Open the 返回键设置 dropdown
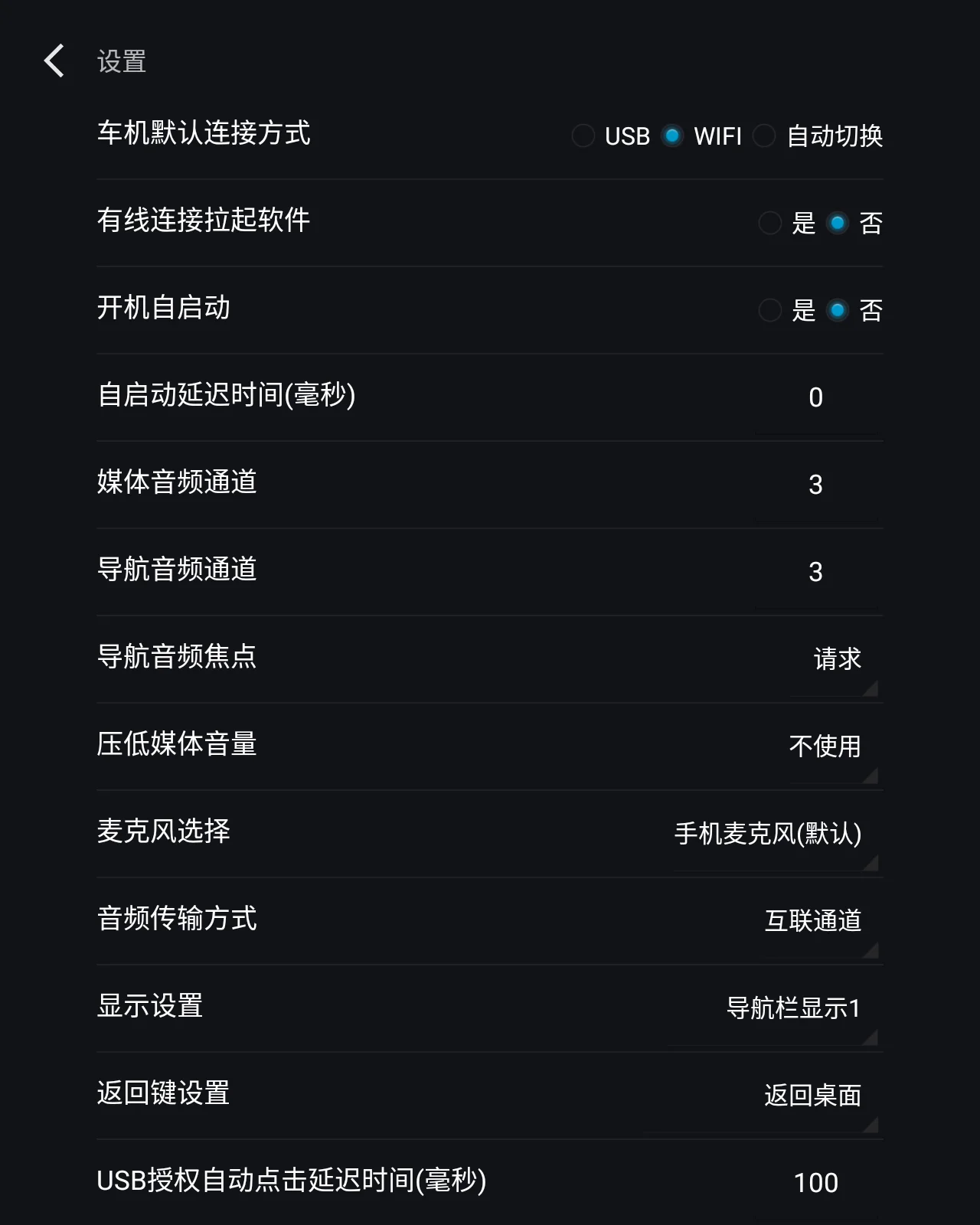Screen dimensions: 980x1225 (813, 1096)
